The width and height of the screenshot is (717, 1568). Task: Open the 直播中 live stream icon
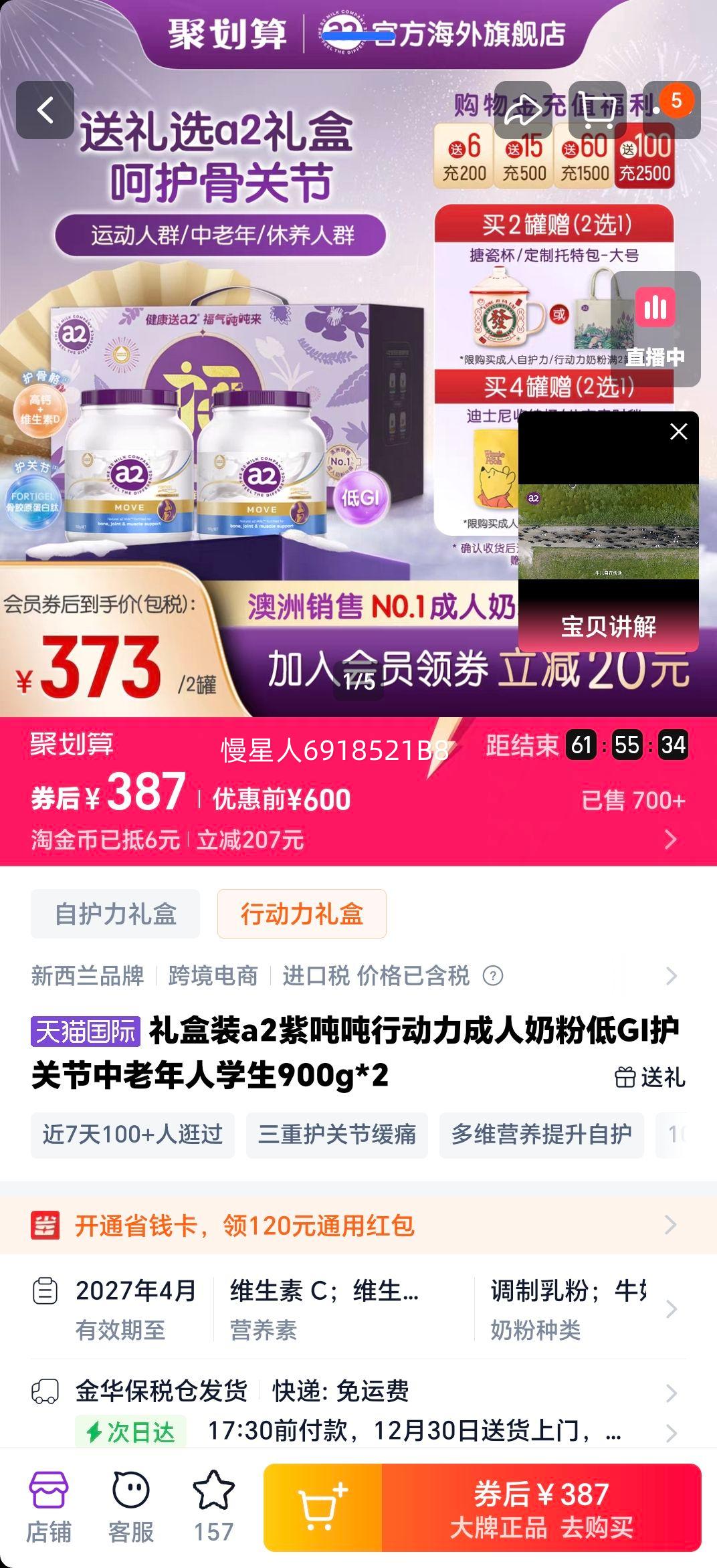[657, 309]
